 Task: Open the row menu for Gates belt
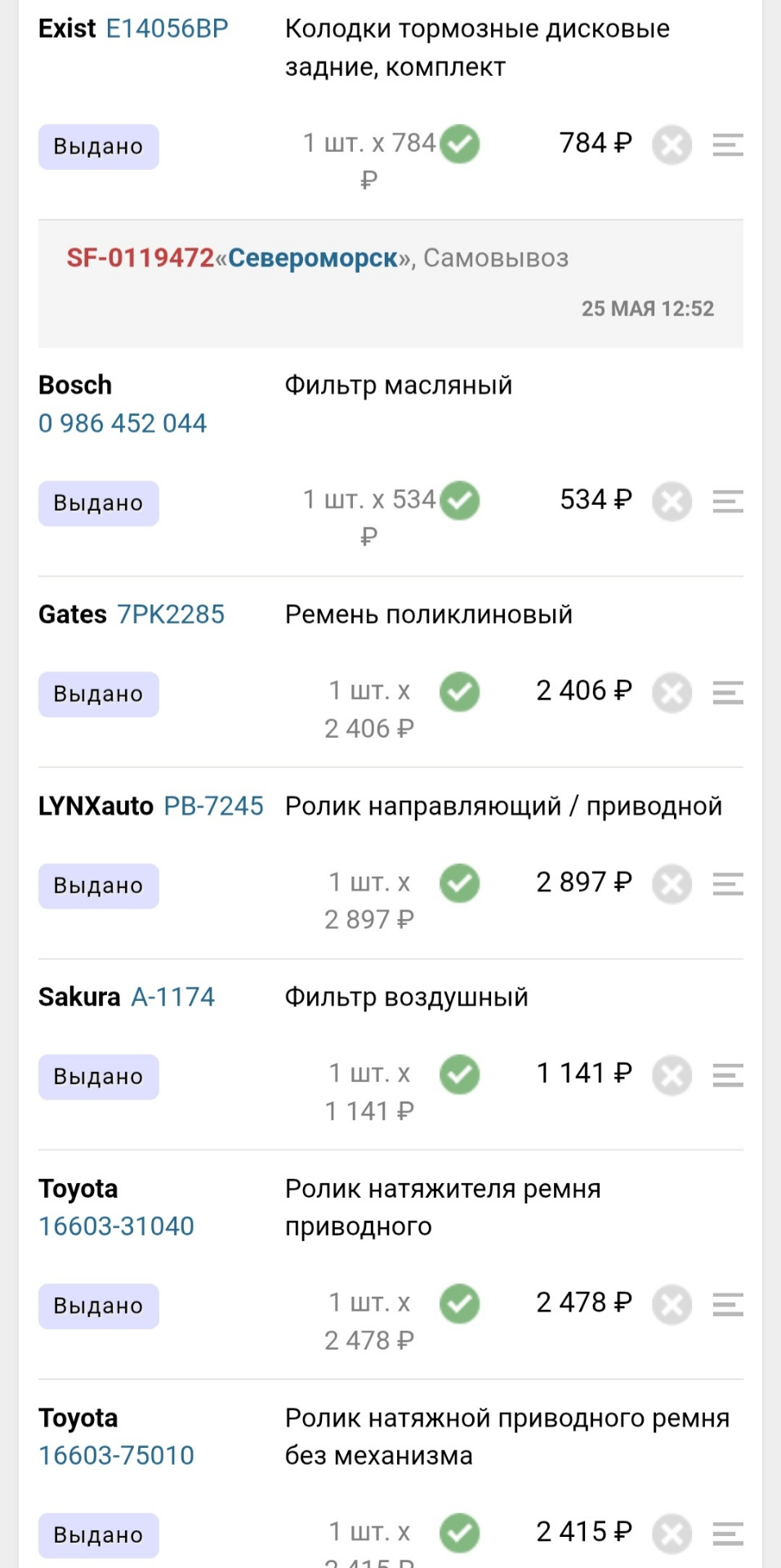pos(727,693)
